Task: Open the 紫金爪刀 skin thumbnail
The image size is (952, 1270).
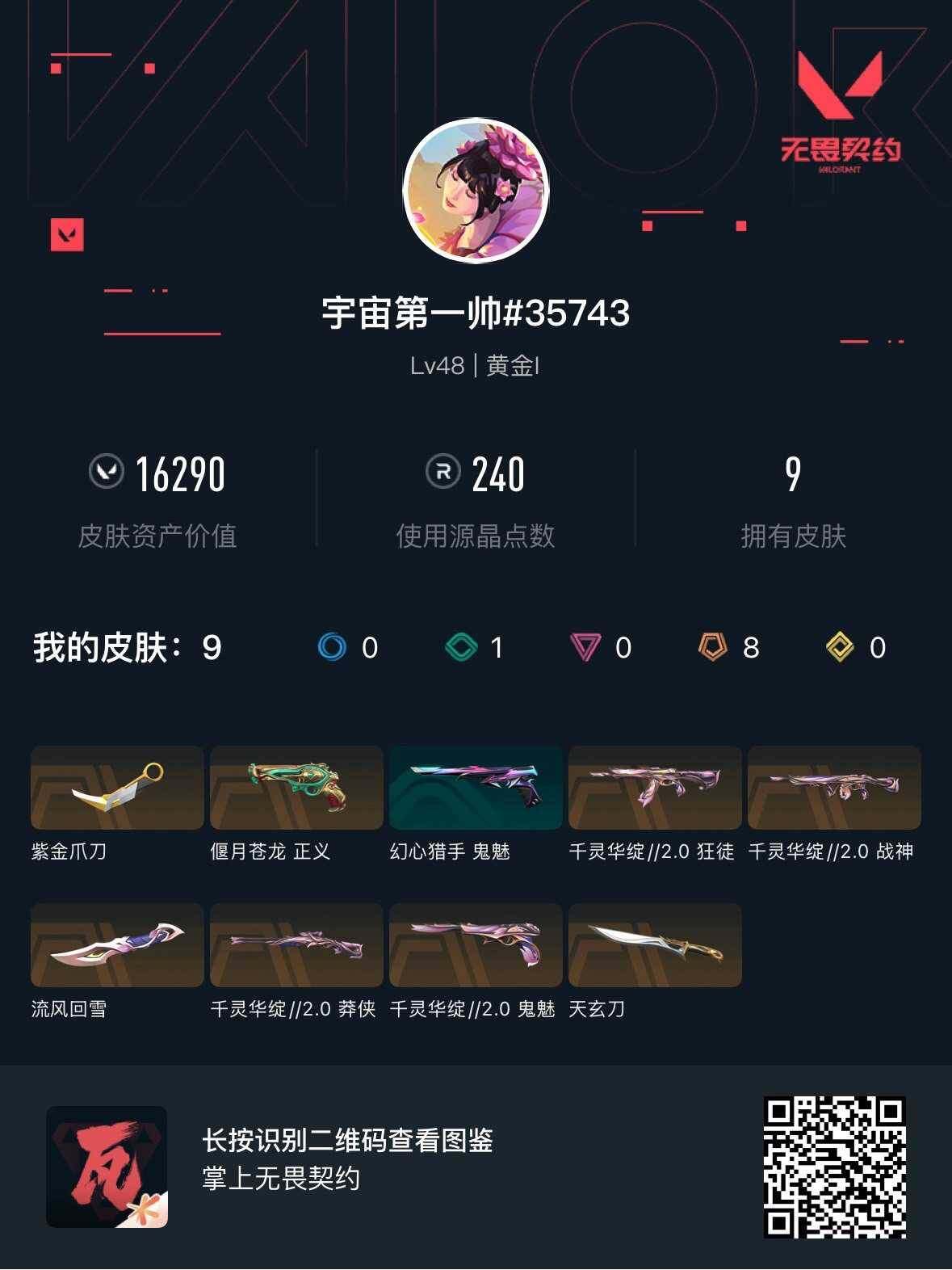Action: (115, 787)
